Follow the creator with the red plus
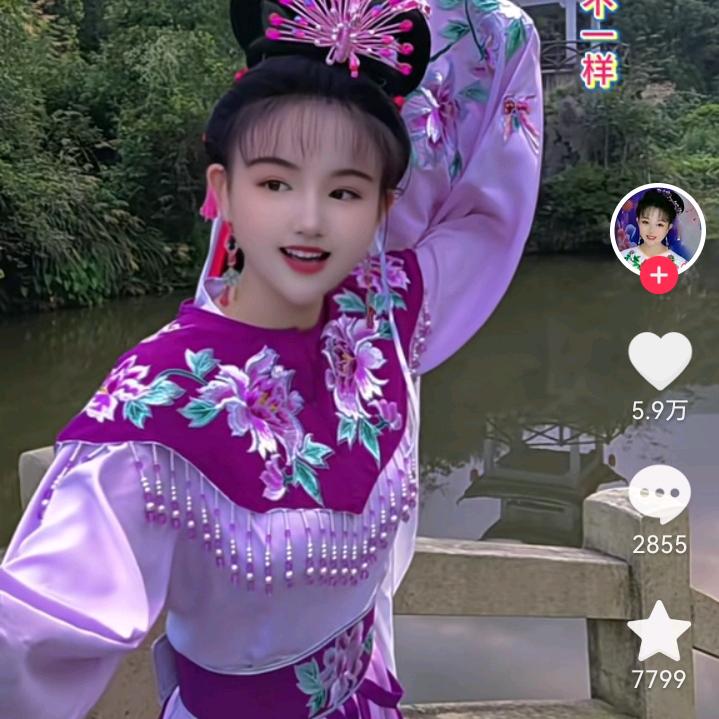Image resolution: width=719 pixels, height=719 pixels. coord(658,274)
